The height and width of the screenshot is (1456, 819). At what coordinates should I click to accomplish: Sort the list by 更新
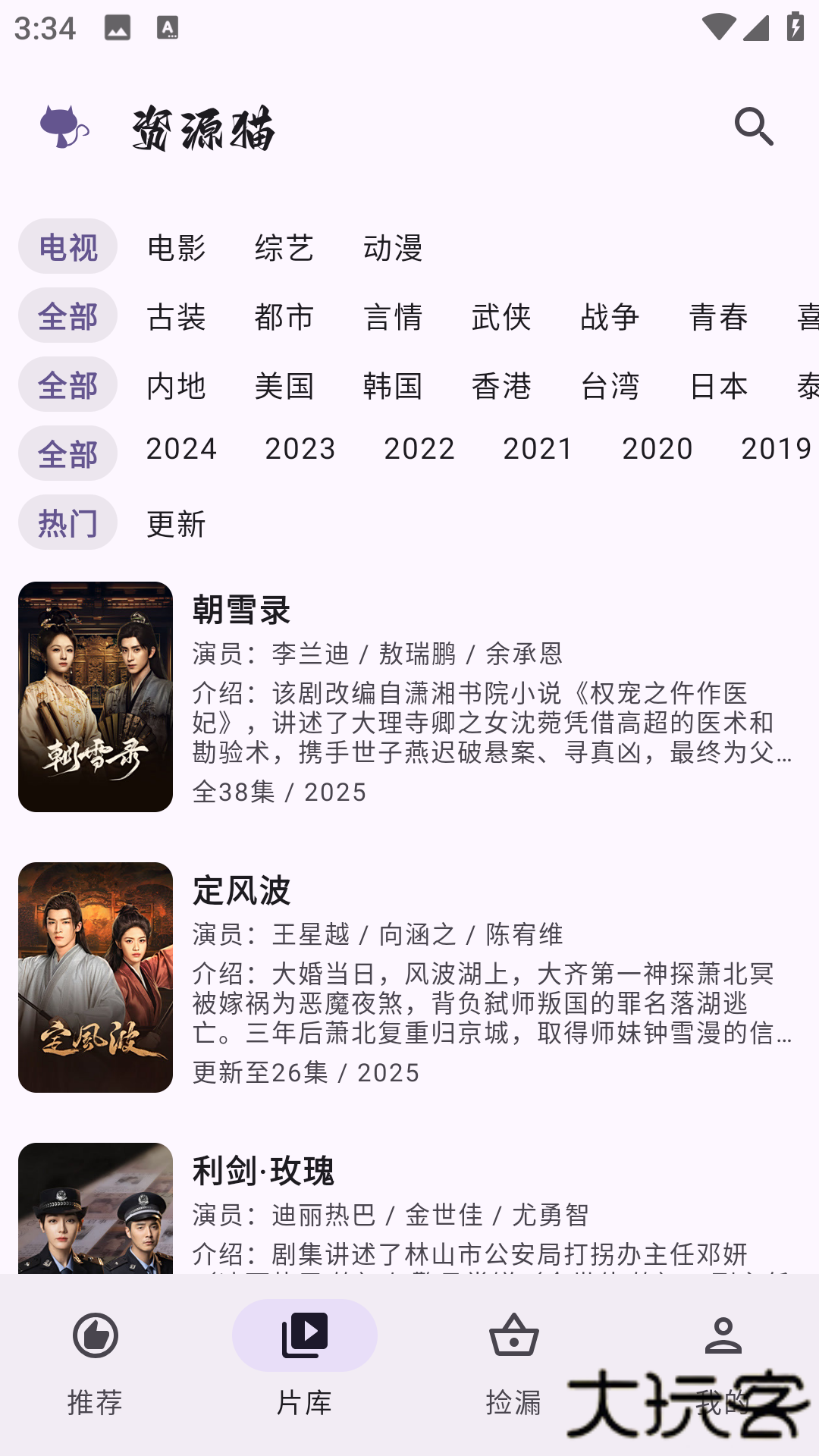click(176, 523)
